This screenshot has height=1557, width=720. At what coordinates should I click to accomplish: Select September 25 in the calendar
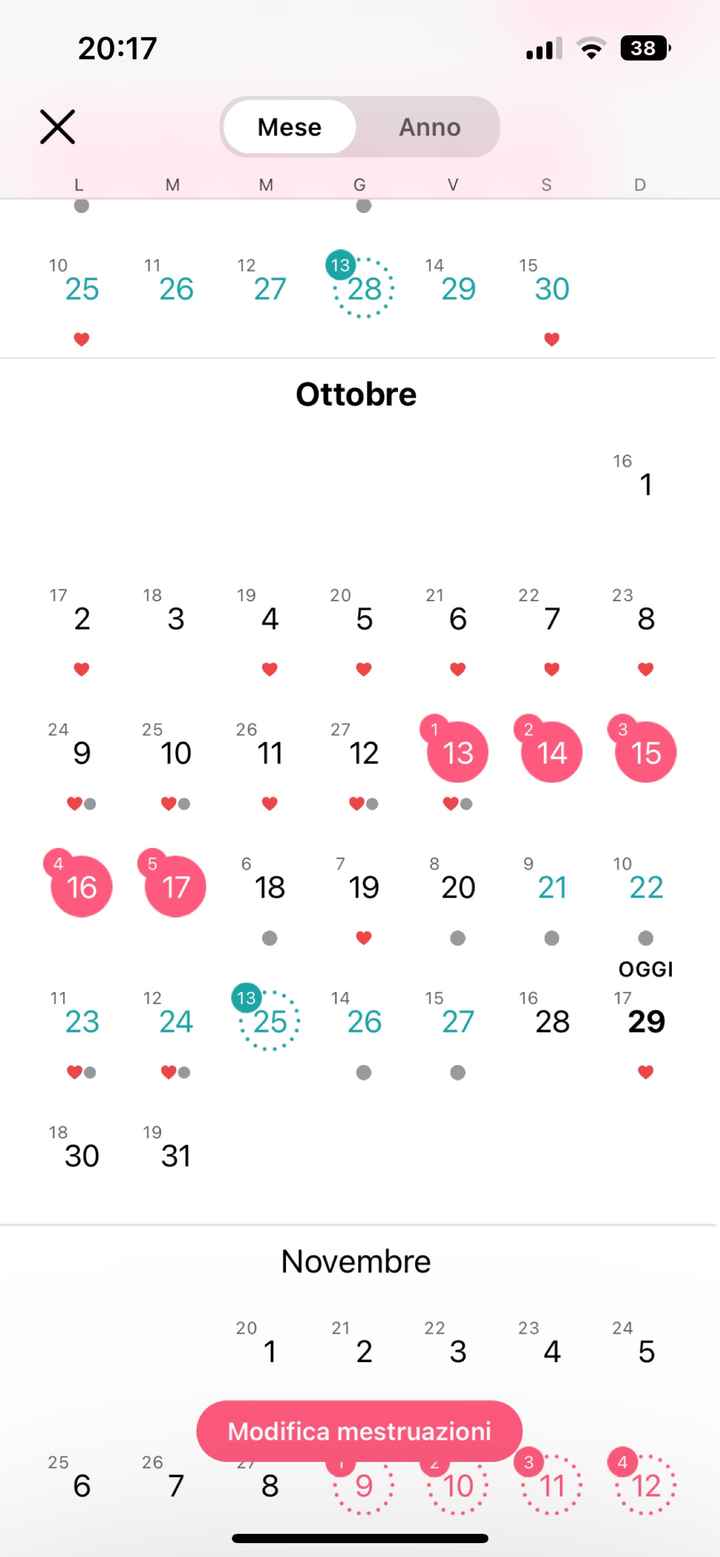(x=82, y=289)
